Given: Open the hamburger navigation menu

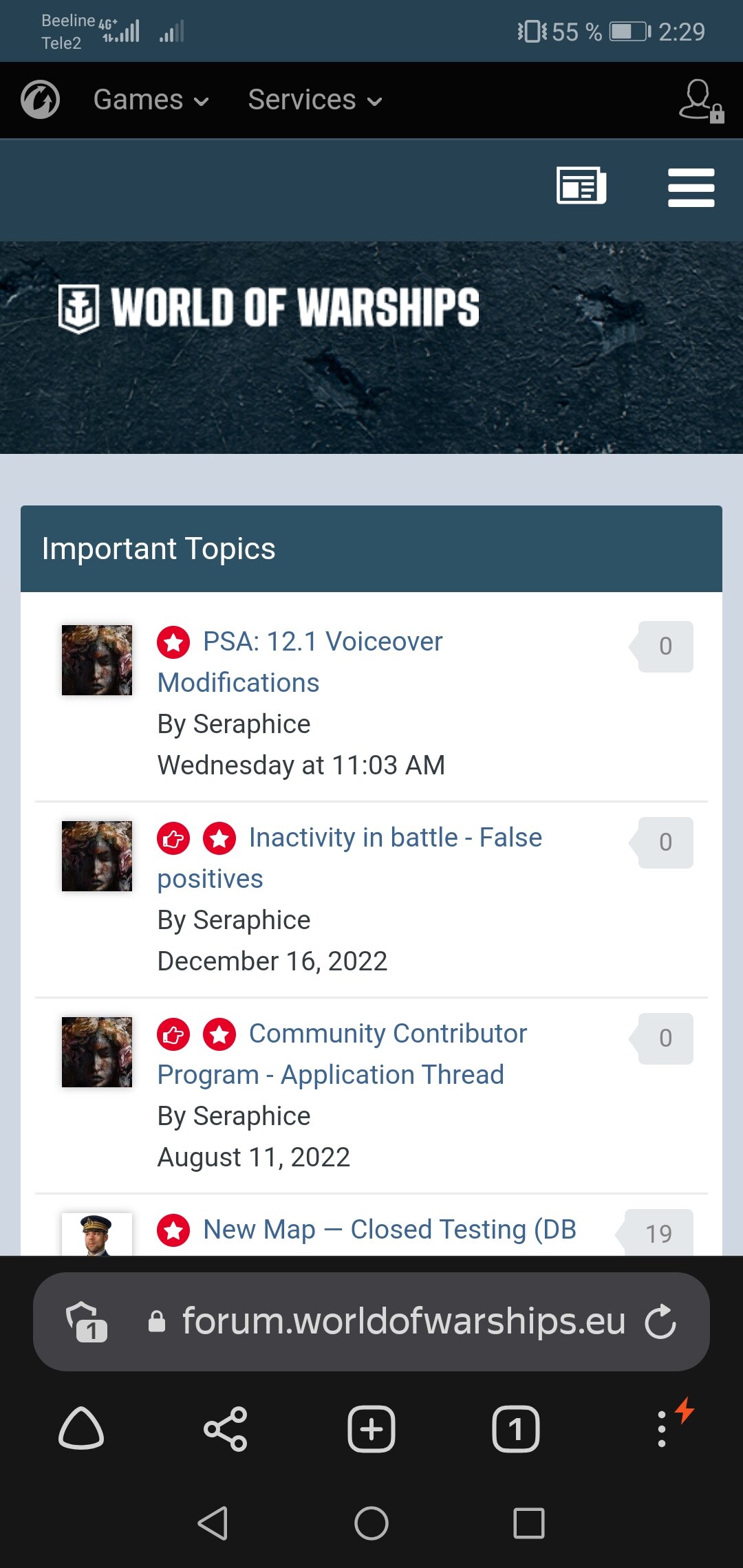Looking at the screenshot, I should [x=691, y=187].
